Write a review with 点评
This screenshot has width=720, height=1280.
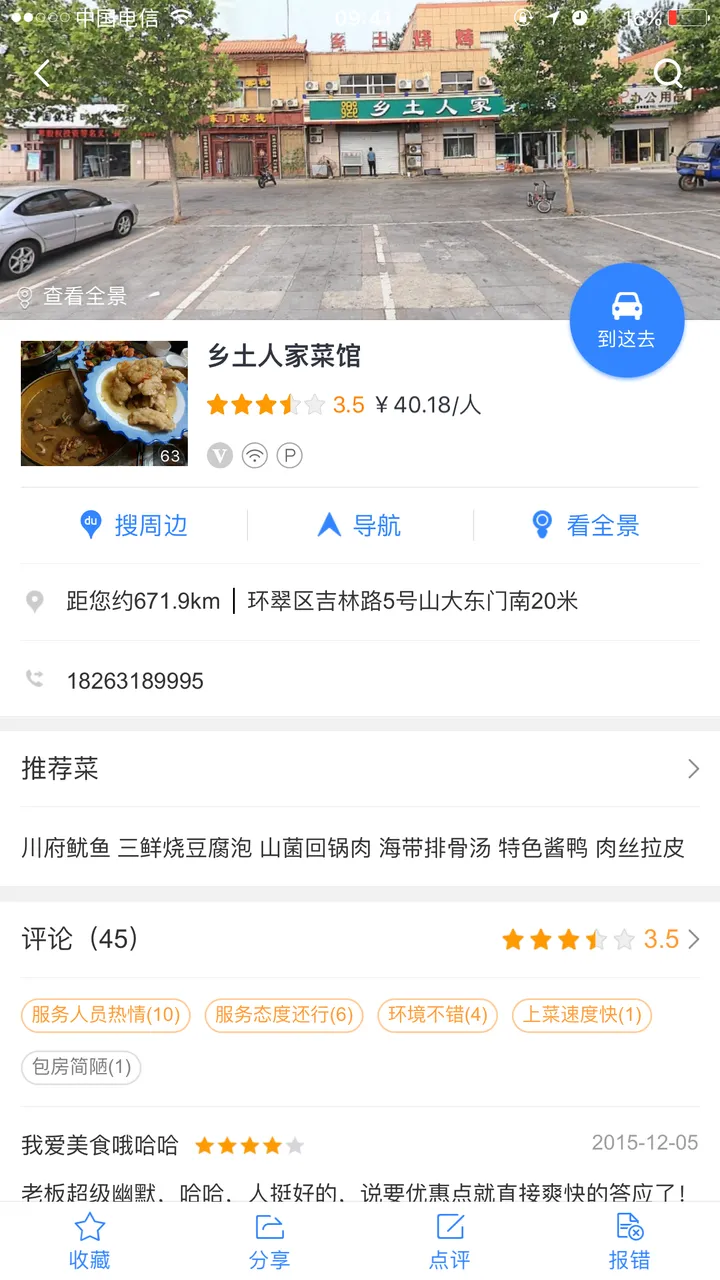[450, 1241]
